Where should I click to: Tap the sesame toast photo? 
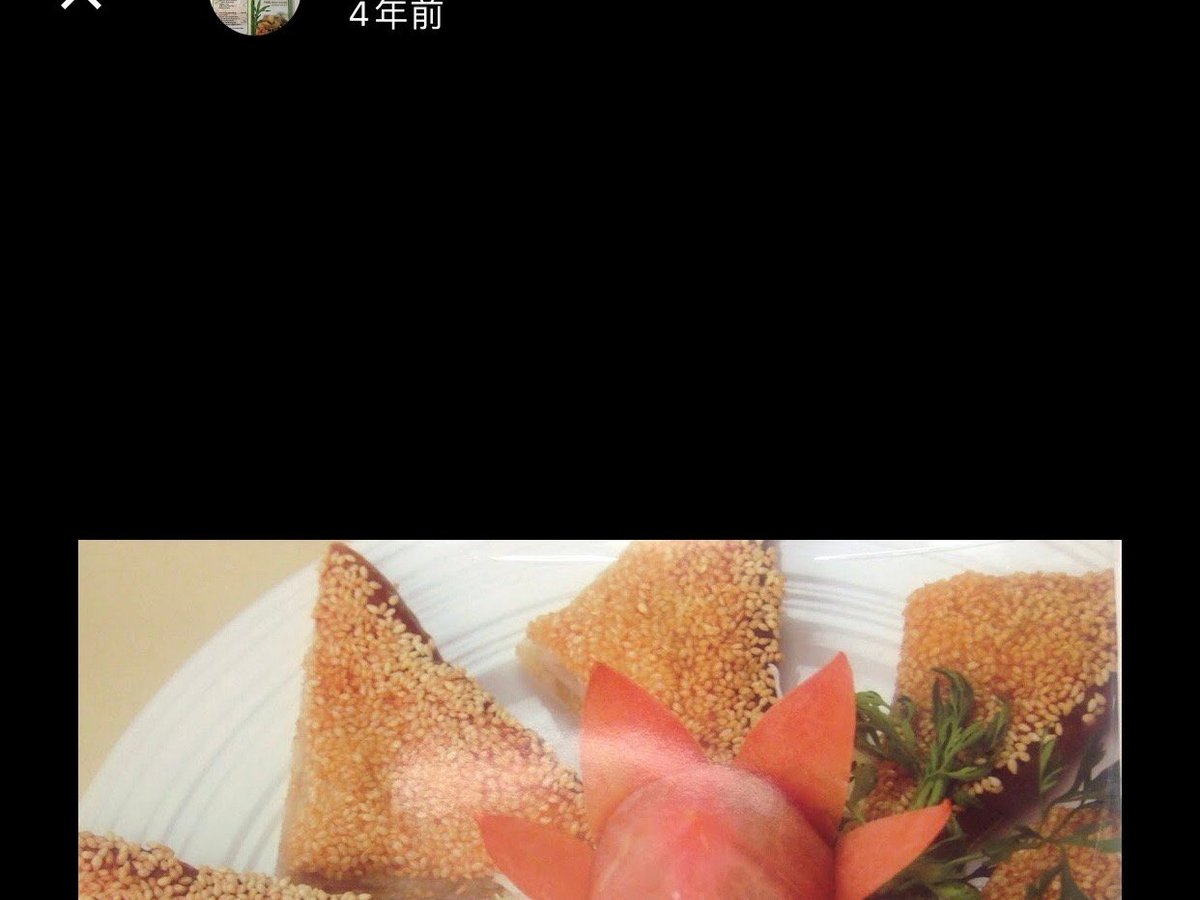600,720
